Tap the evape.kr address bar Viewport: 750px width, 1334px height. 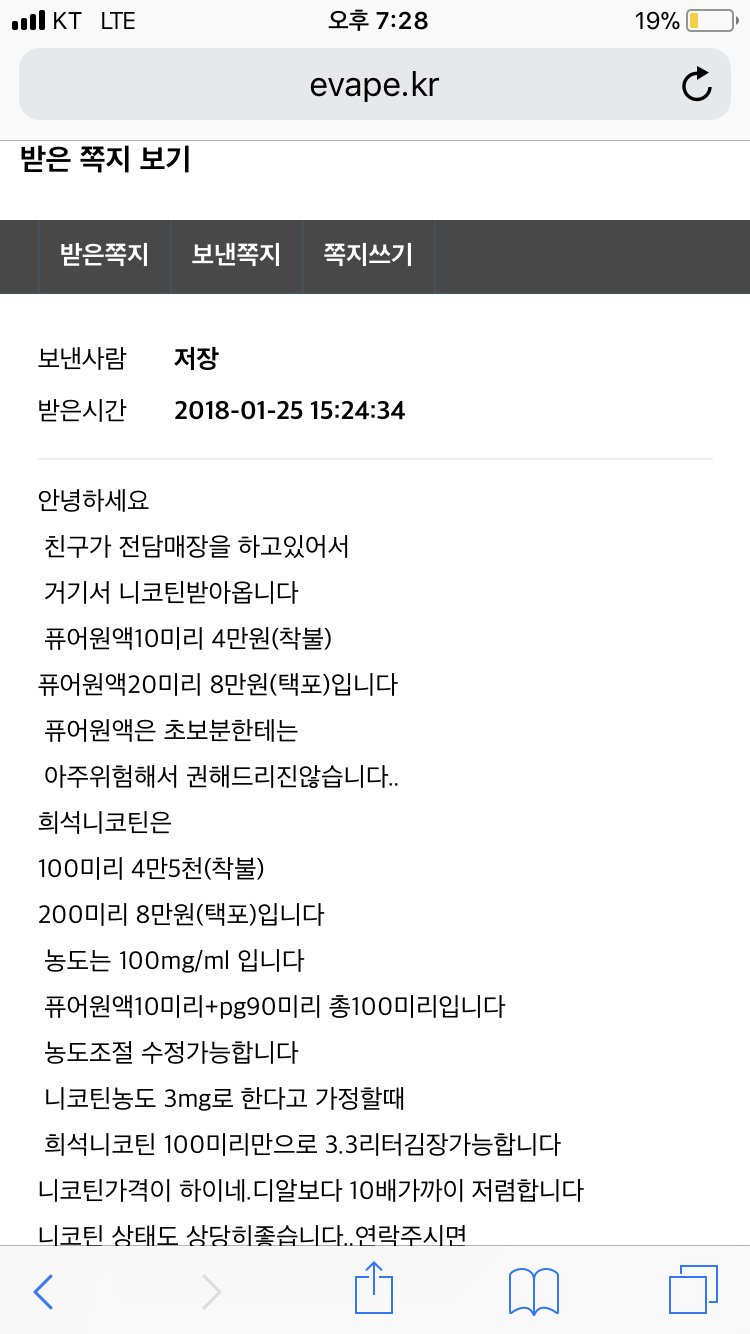coord(375,85)
